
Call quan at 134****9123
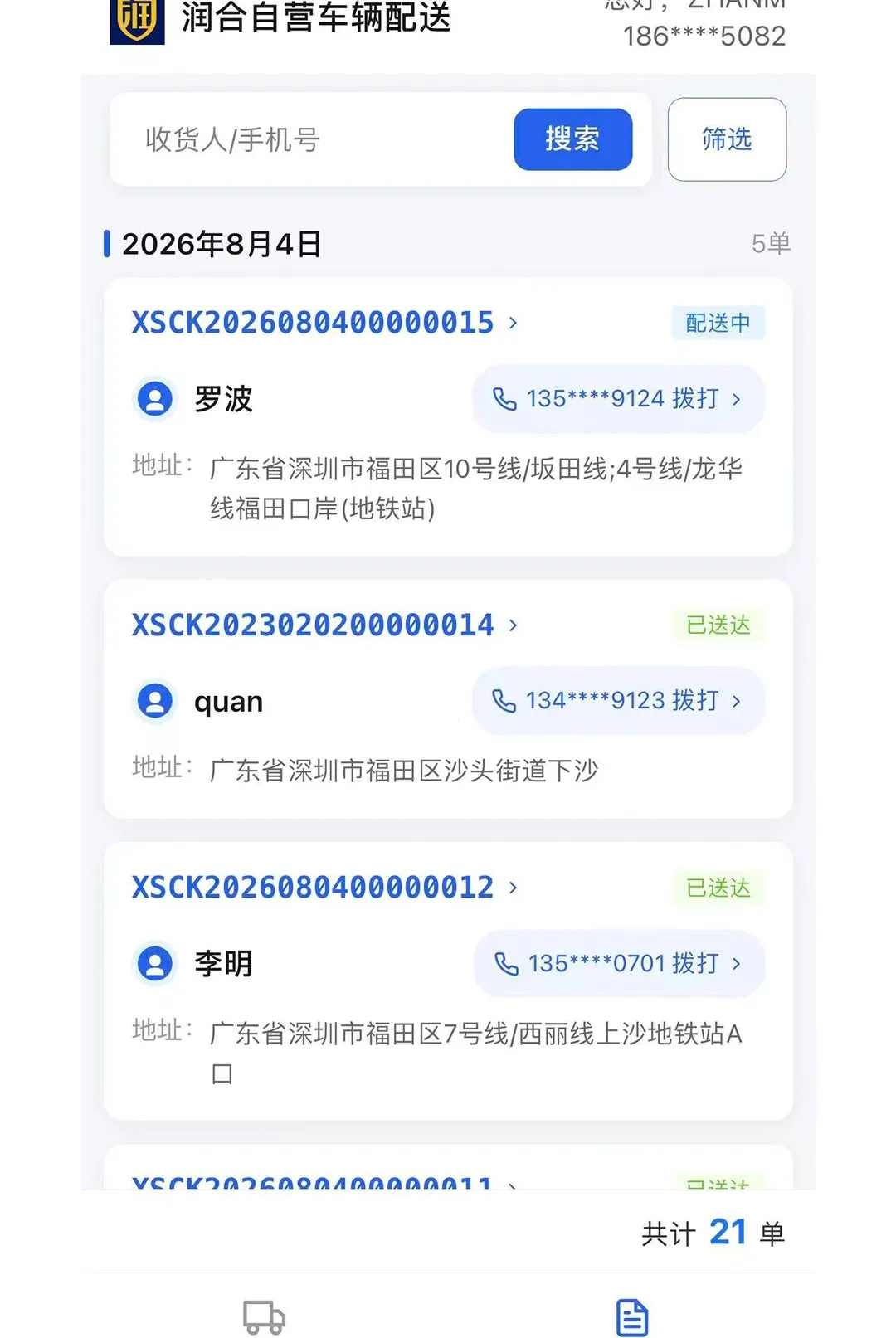tap(618, 701)
